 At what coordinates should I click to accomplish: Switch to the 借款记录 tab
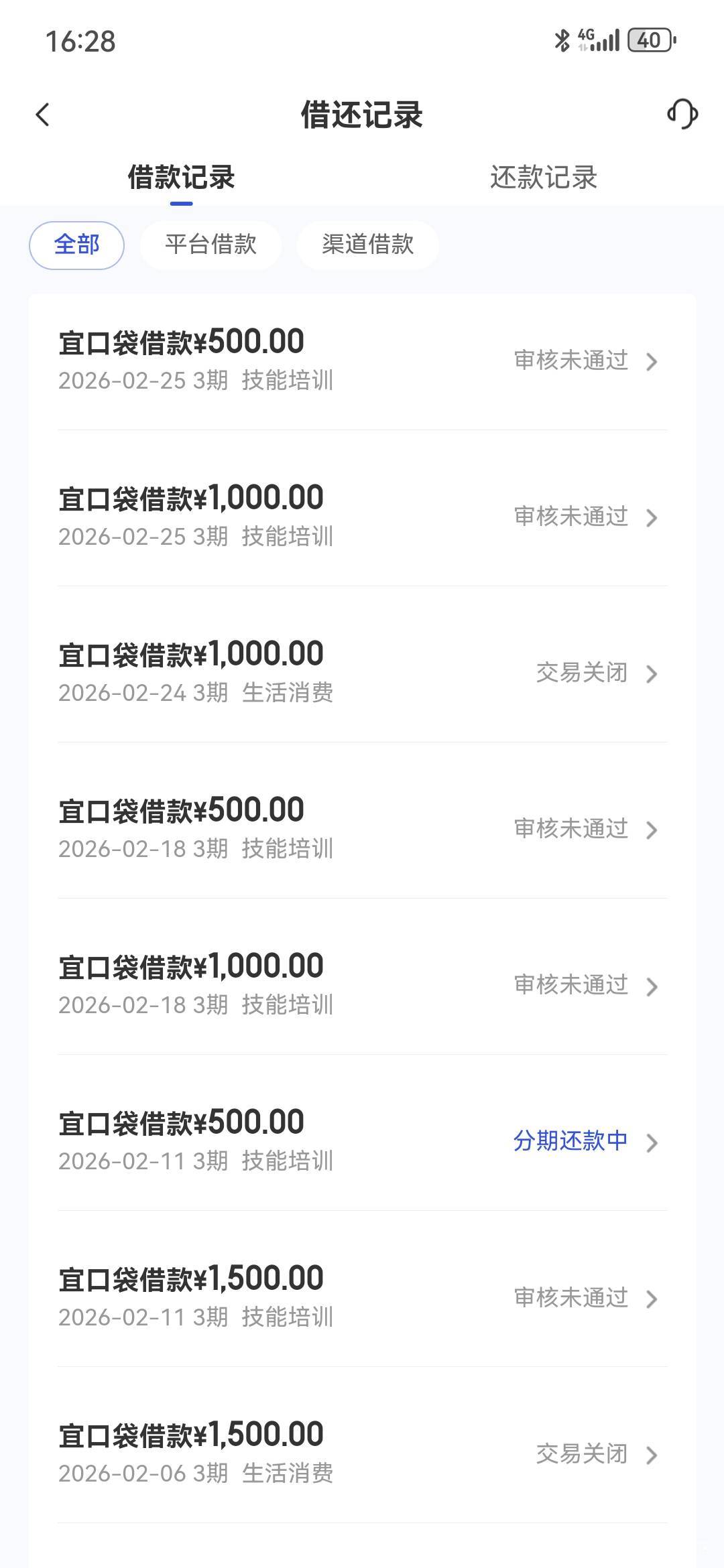click(181, 178)
